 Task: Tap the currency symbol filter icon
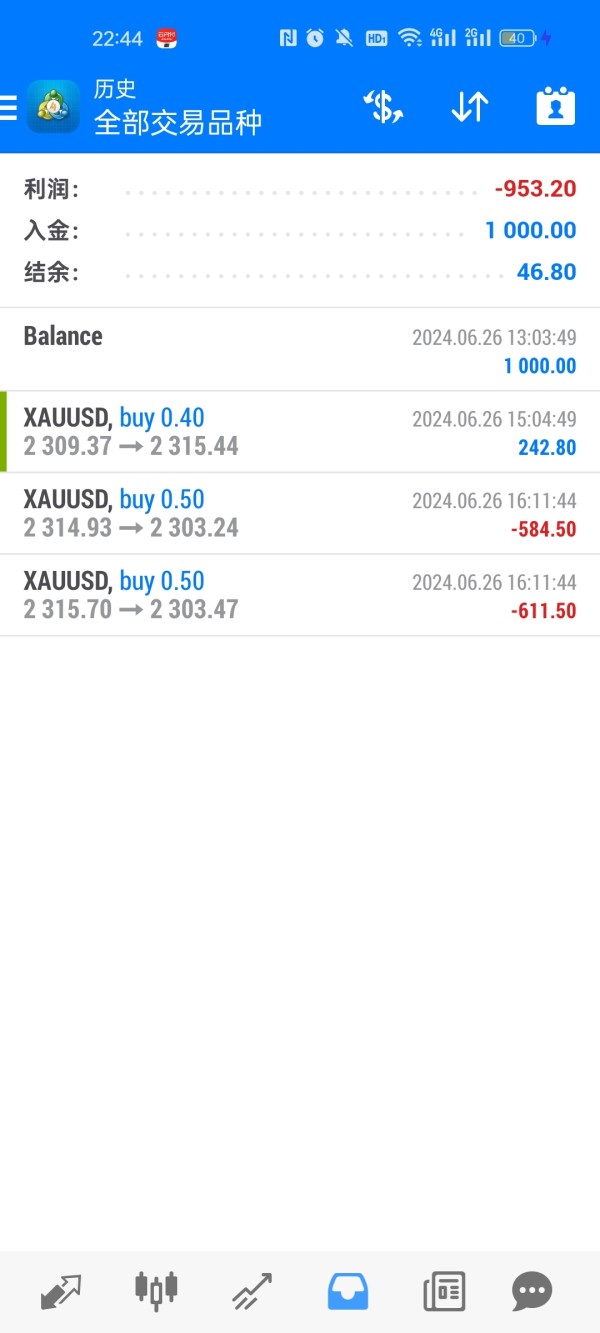(383, 107)
